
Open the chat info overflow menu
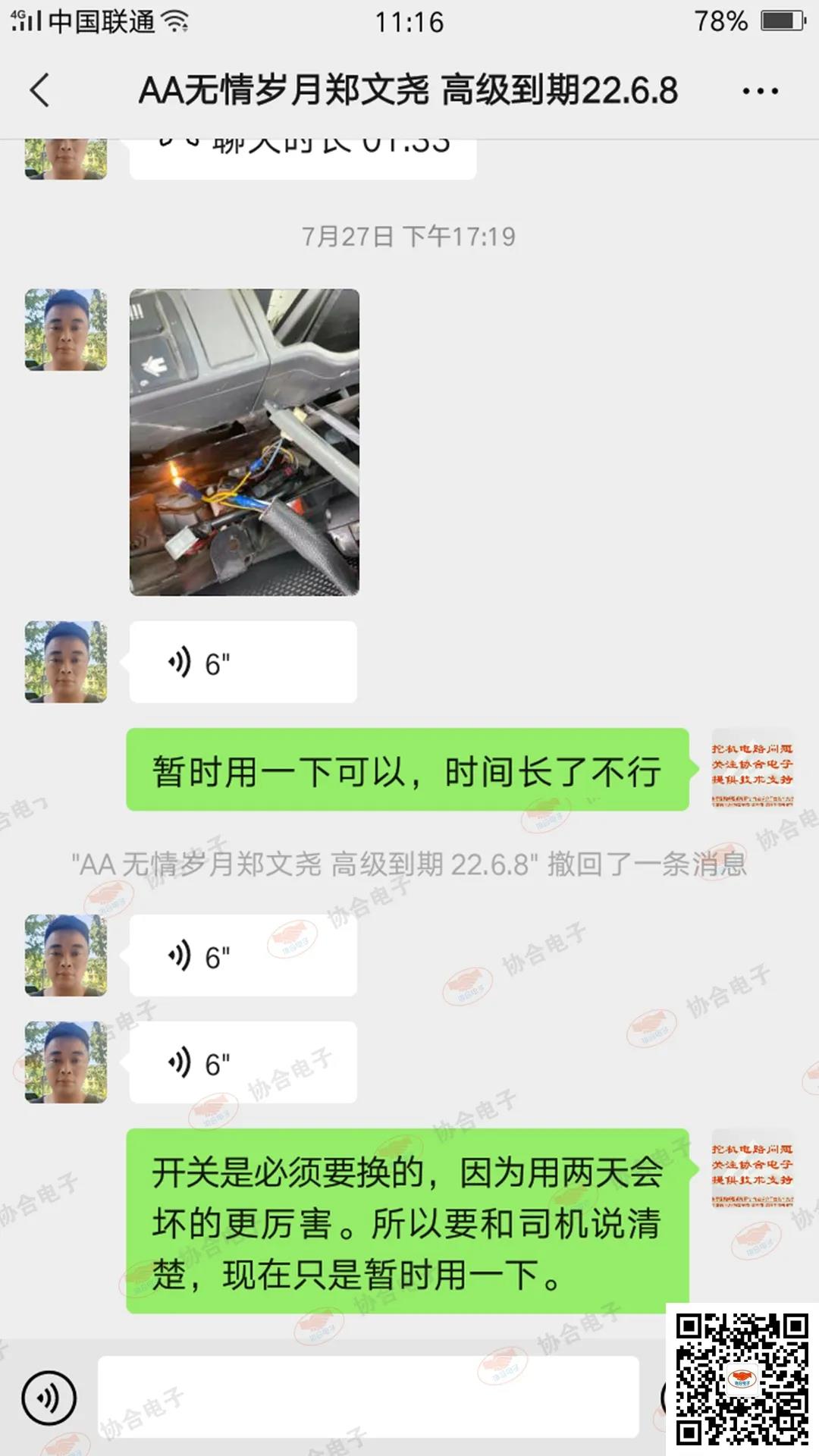point(759,91)
